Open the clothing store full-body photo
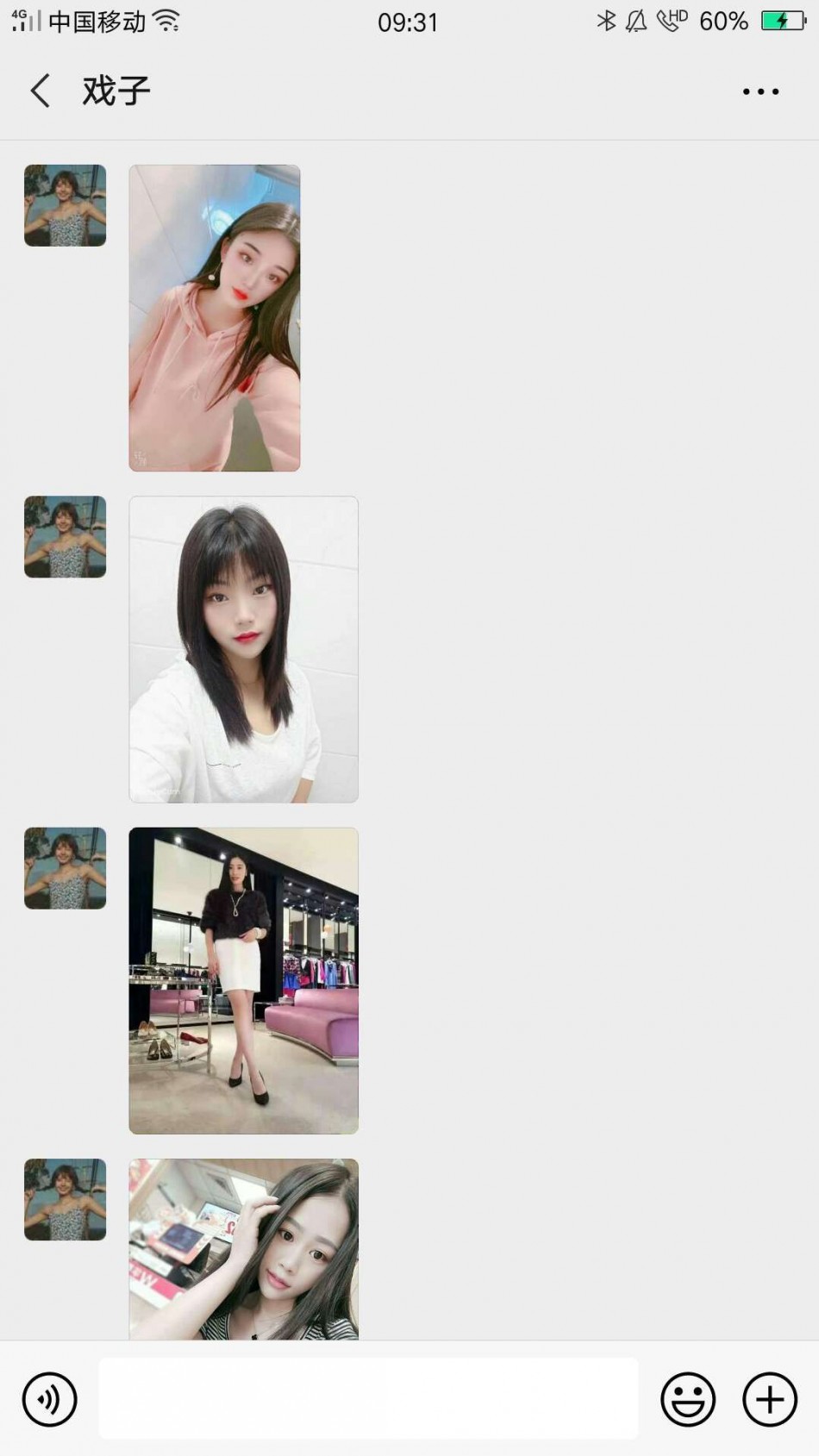The image size is (819, 1456). point(243,980)
